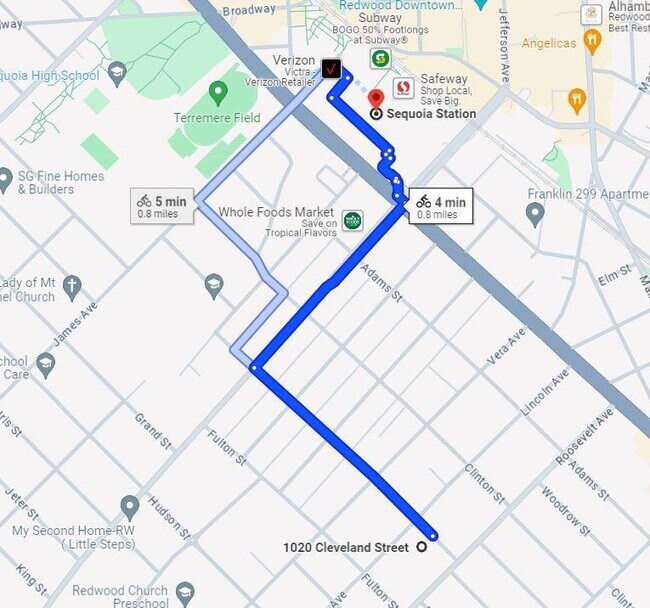Tap the 4 min route label
This screenshot has height=608, width=650.
(439, 207)
